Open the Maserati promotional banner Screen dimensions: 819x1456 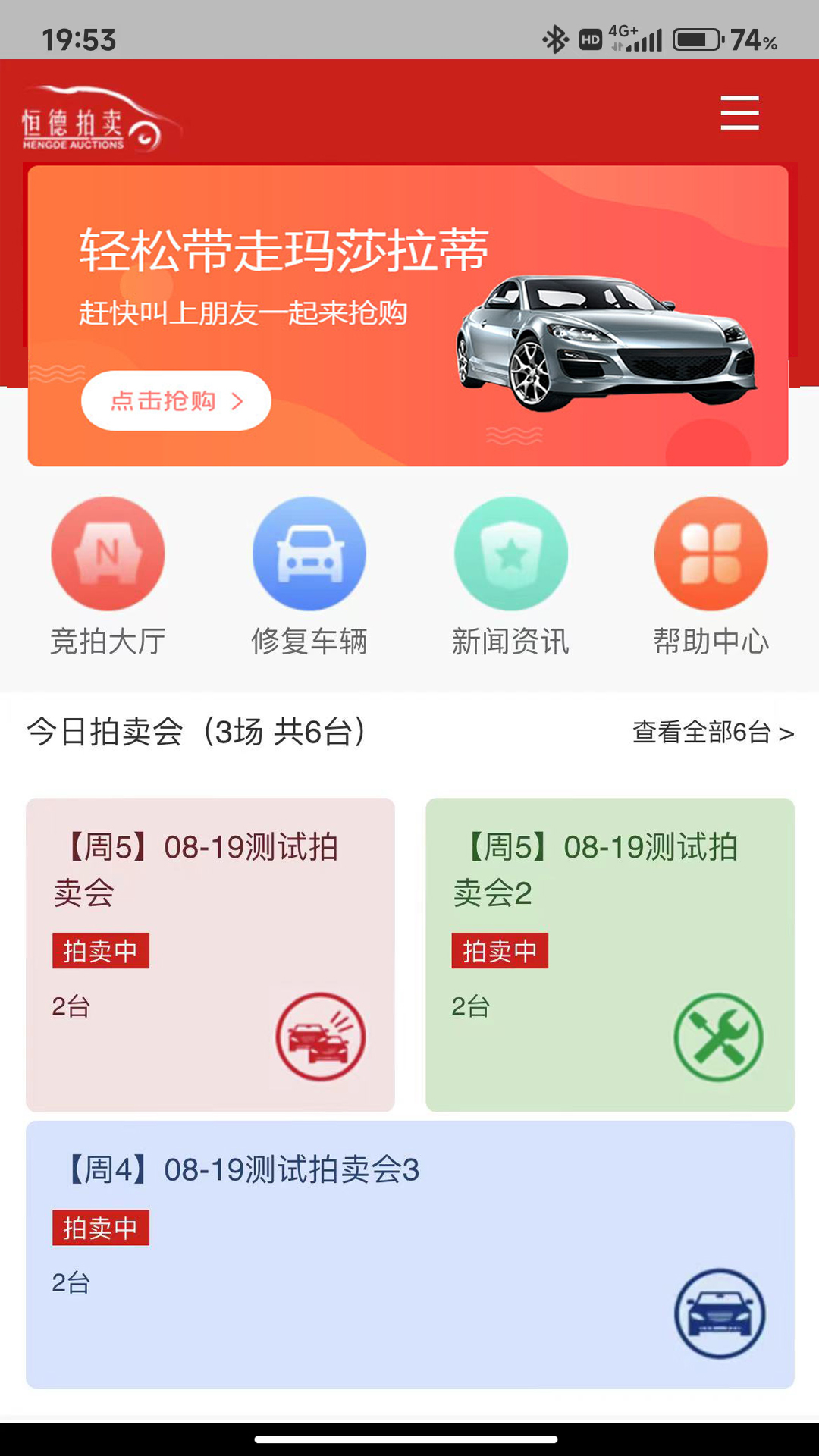[x=409, y=315]
